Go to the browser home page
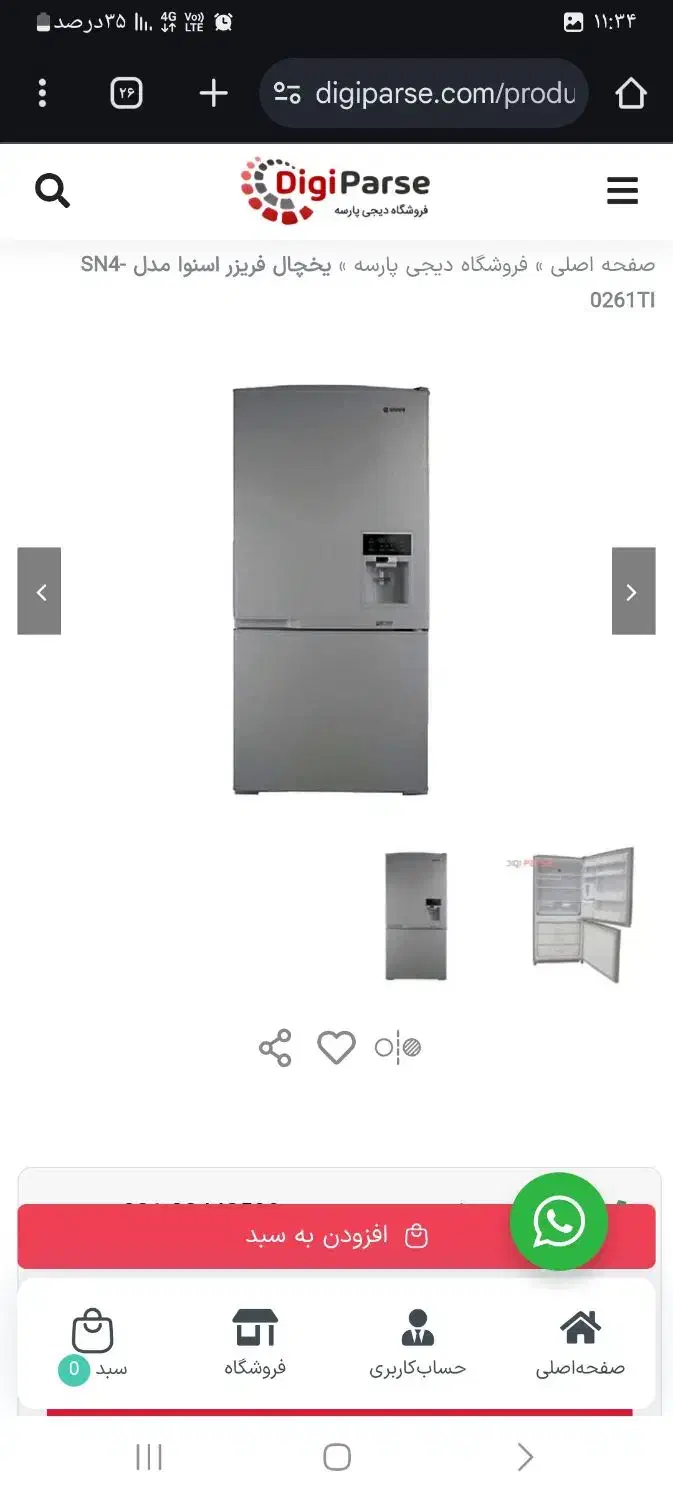Viewport: 673px width, 1500px height. pos(630,94)
